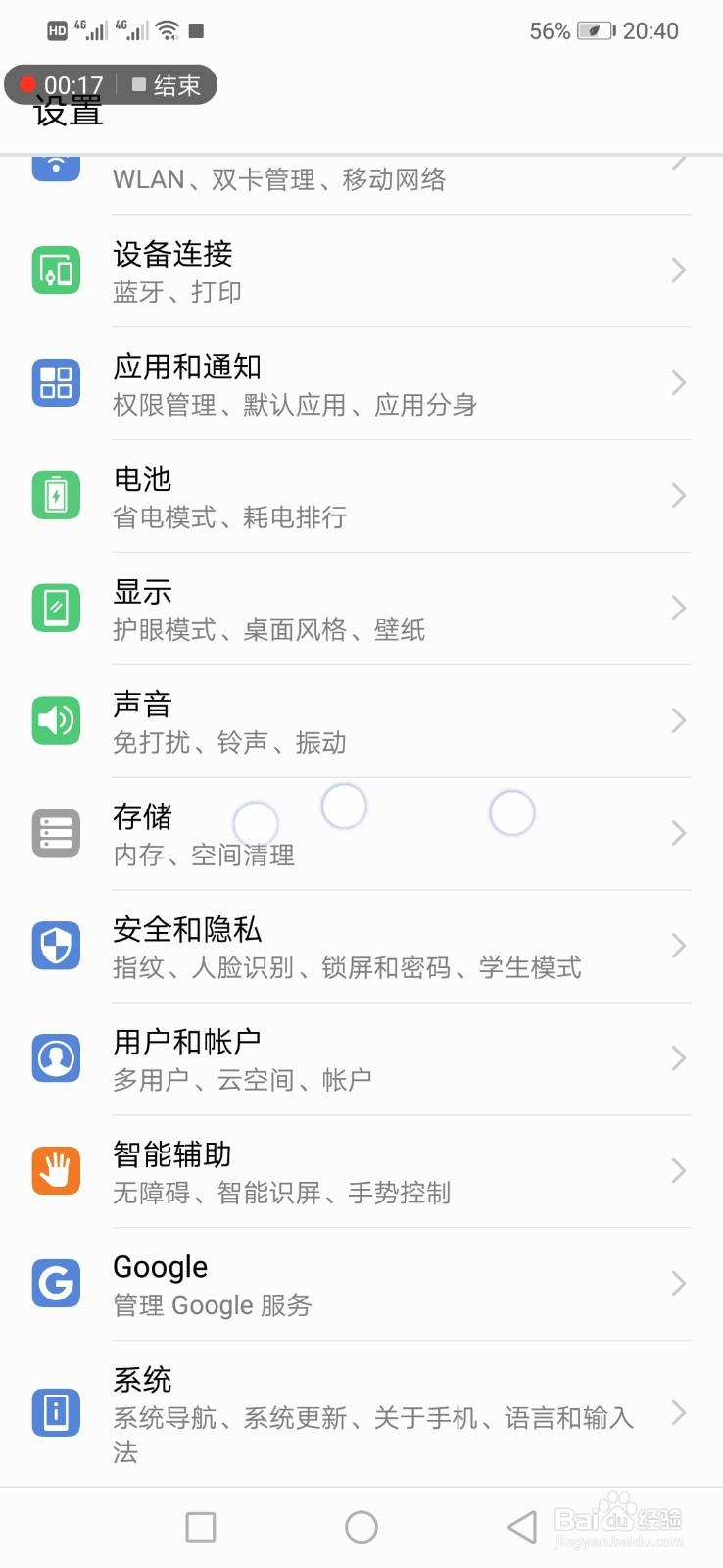Tap the back triangle navigation control

click(x=520, y=1526)
